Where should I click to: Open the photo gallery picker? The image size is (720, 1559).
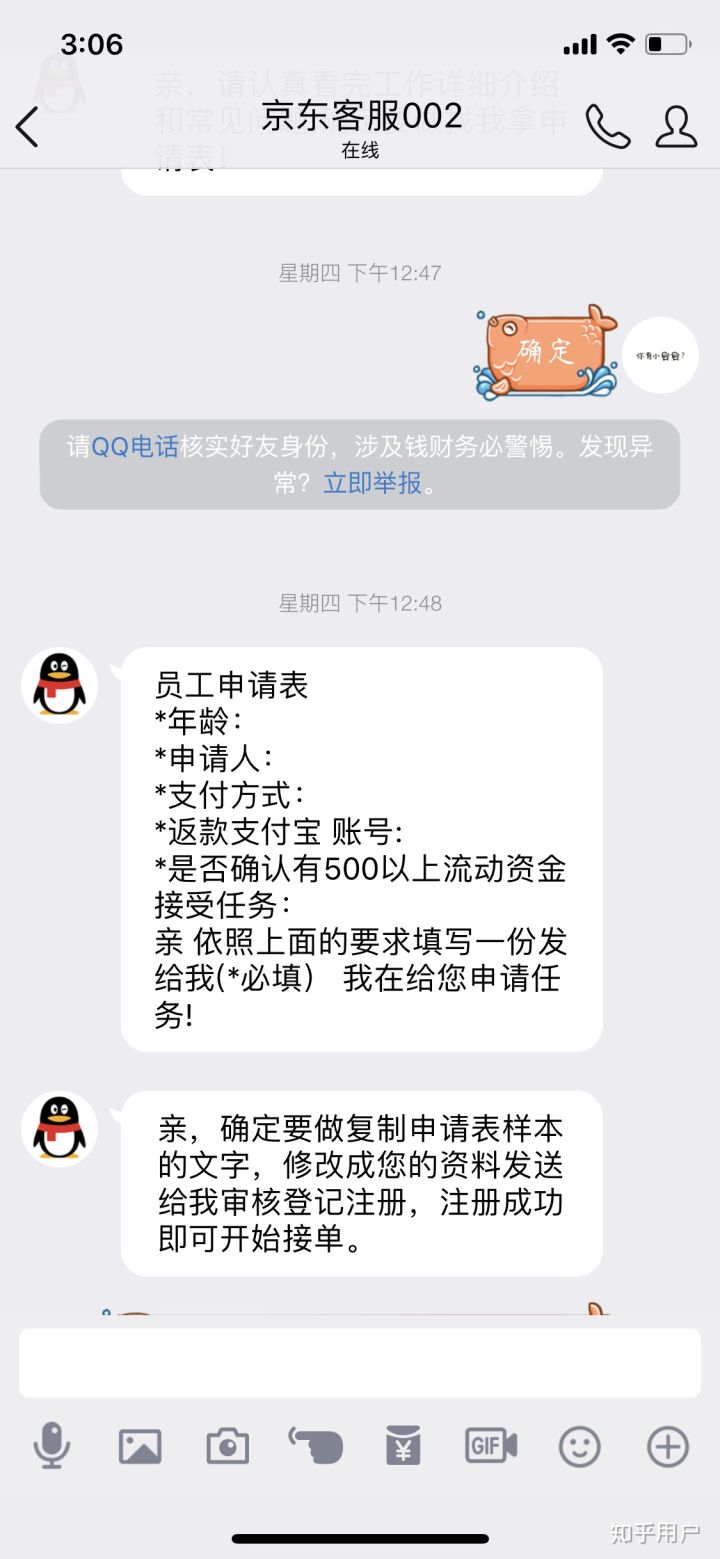[x=140, y=1446]
